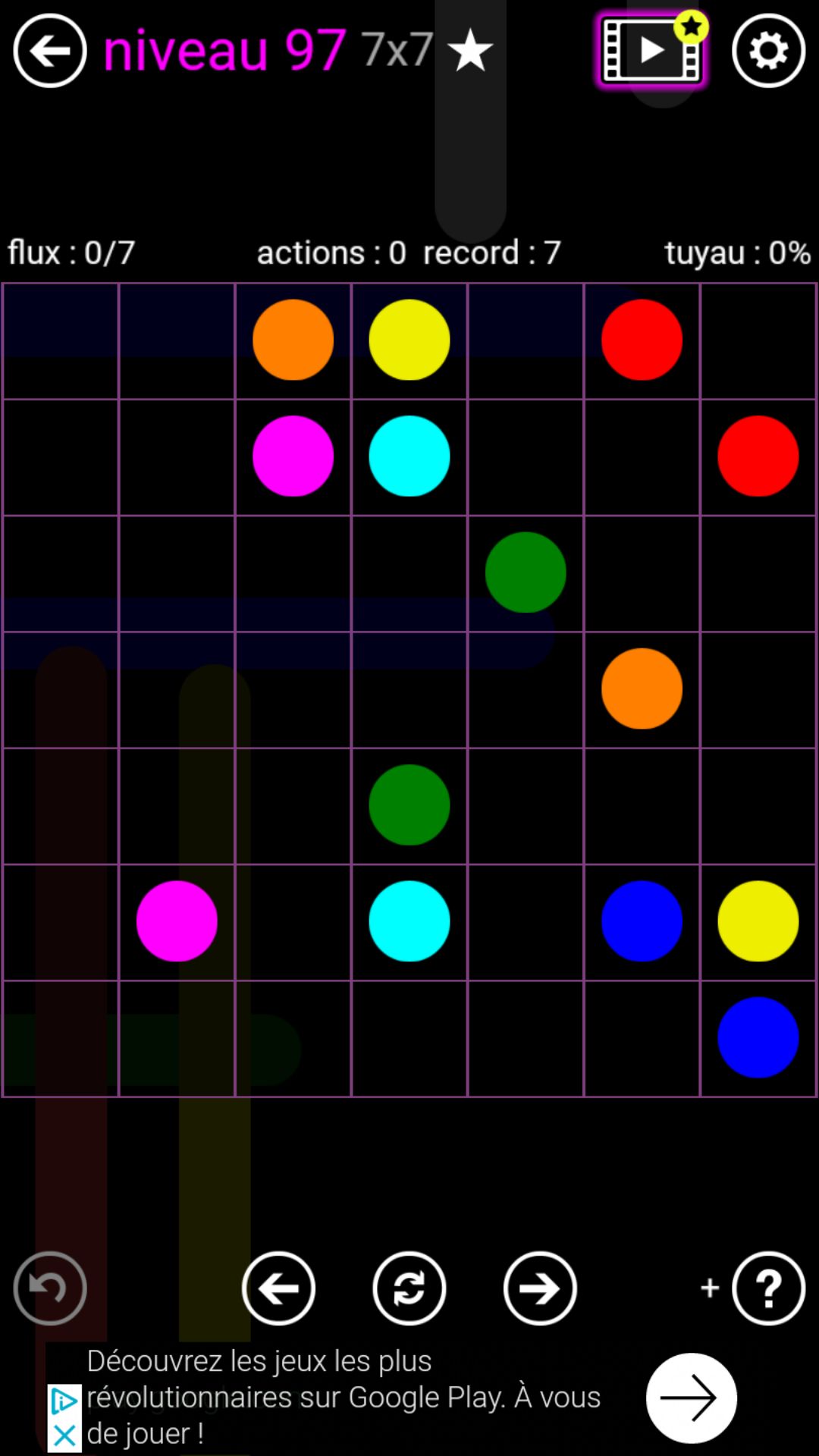The height and width of the screenshot is (1456, 819).
Task: Open the settings gear
Action: [x=768, y=51]
